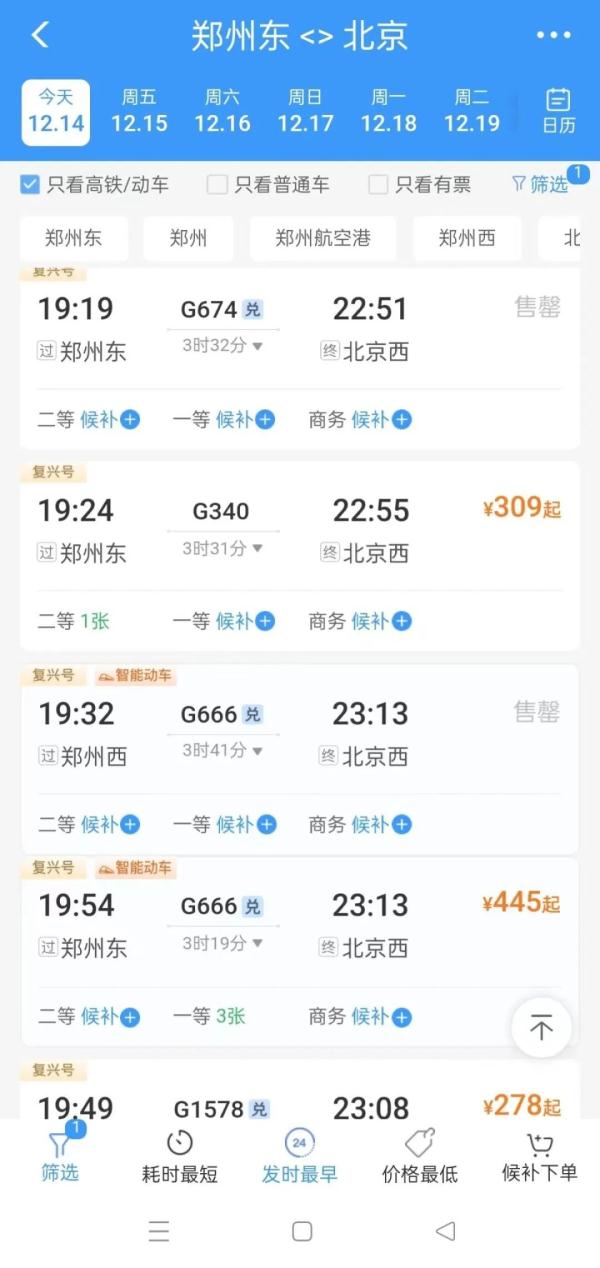Go back using the top-left arrow
Viewport: 600px width, 1268px height.
point(40,36)
